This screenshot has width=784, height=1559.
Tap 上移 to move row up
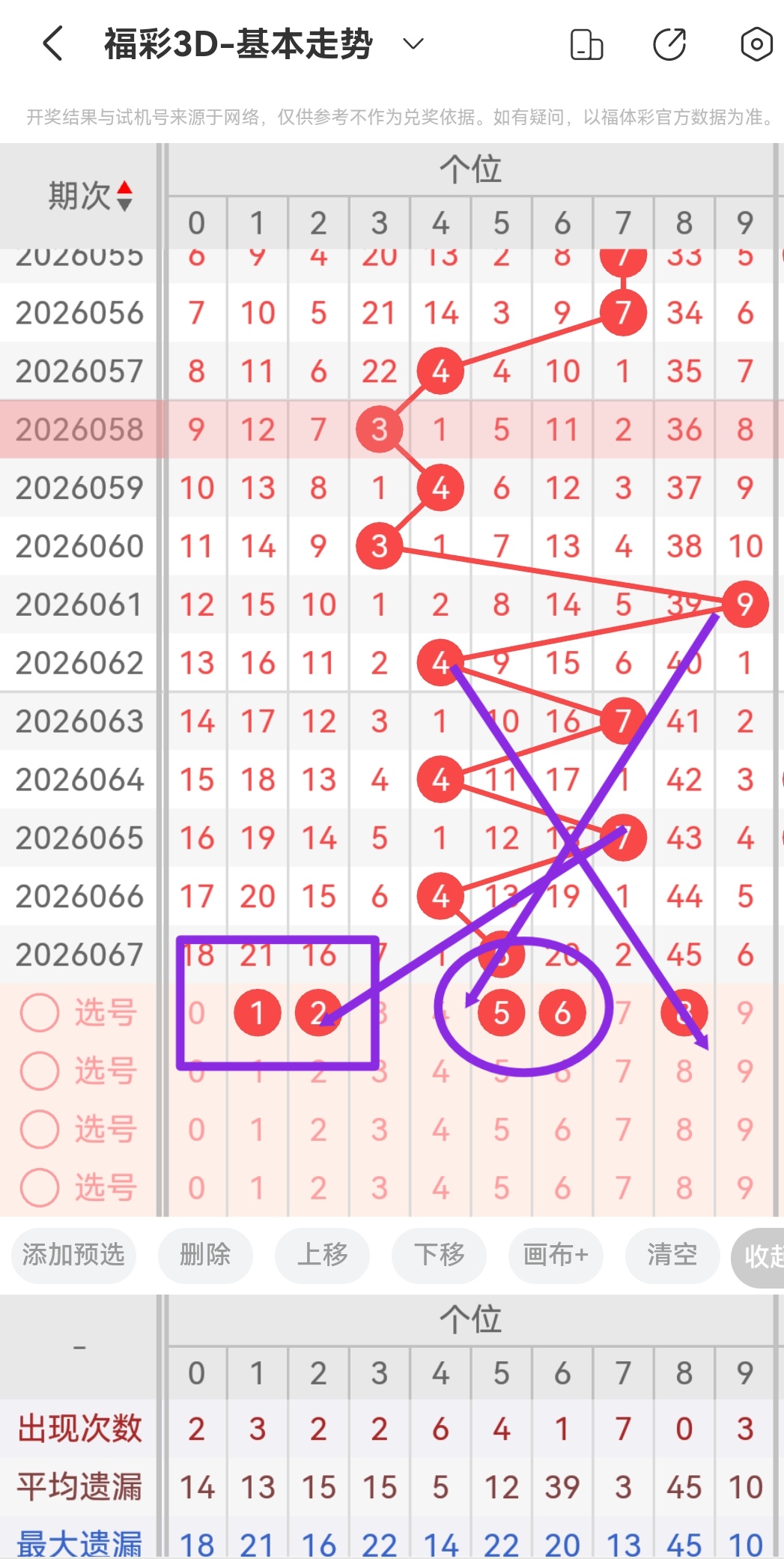[x=322, y=1256]
